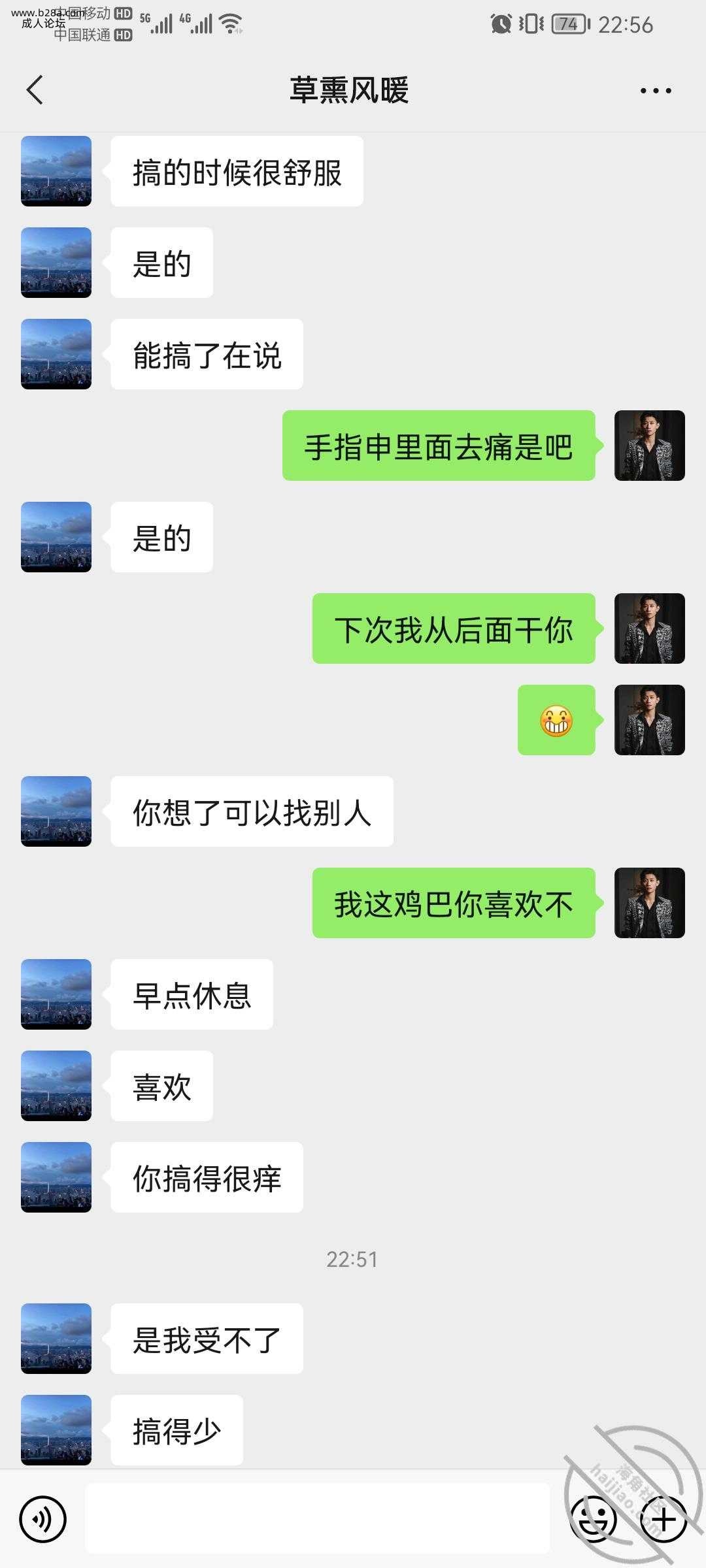Image resolution: width=706 pixels, height=1568 pixels.
Task: Focus the message text field
Action: (x=317, y=1518)
